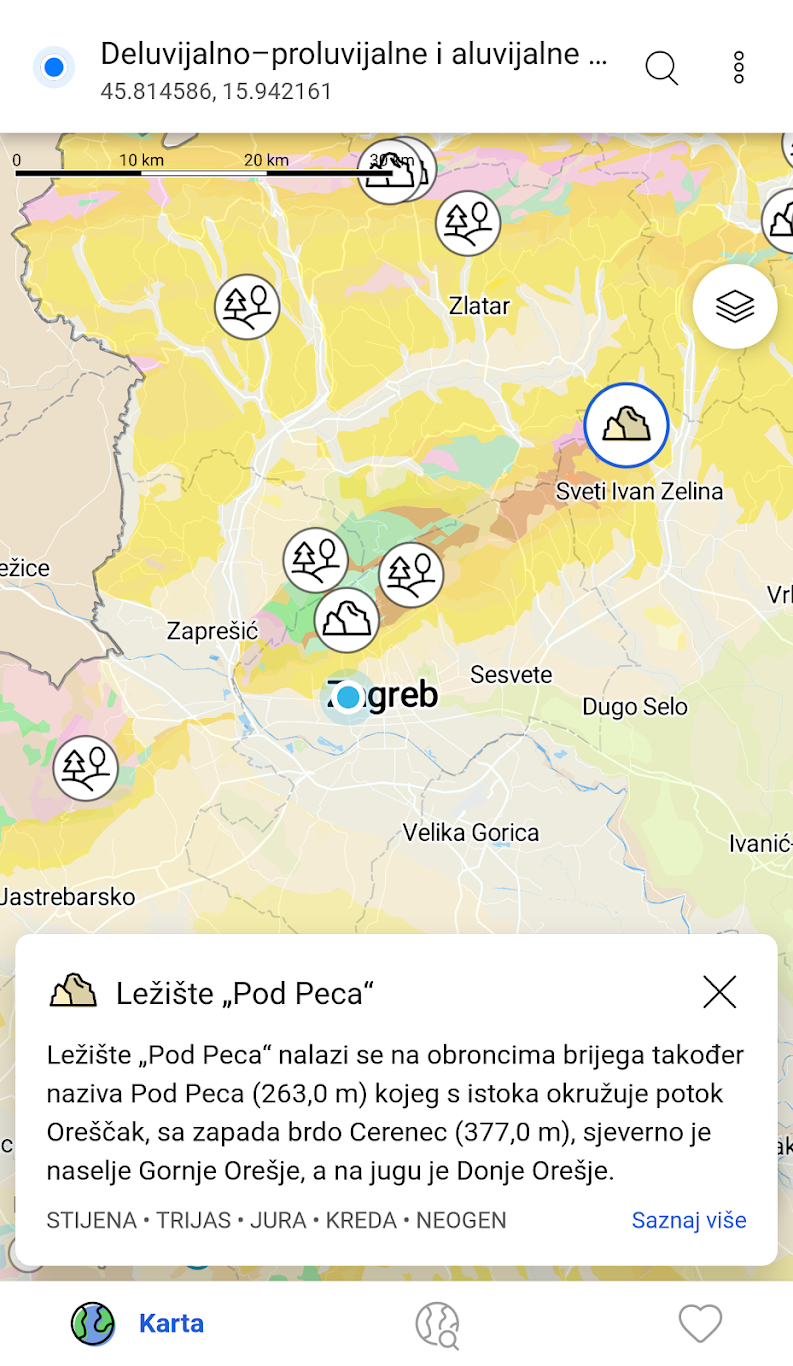The image size is (793, 1366).
Task: Tap the blue location dot on Zagreb
Action: tap(348, 697)
